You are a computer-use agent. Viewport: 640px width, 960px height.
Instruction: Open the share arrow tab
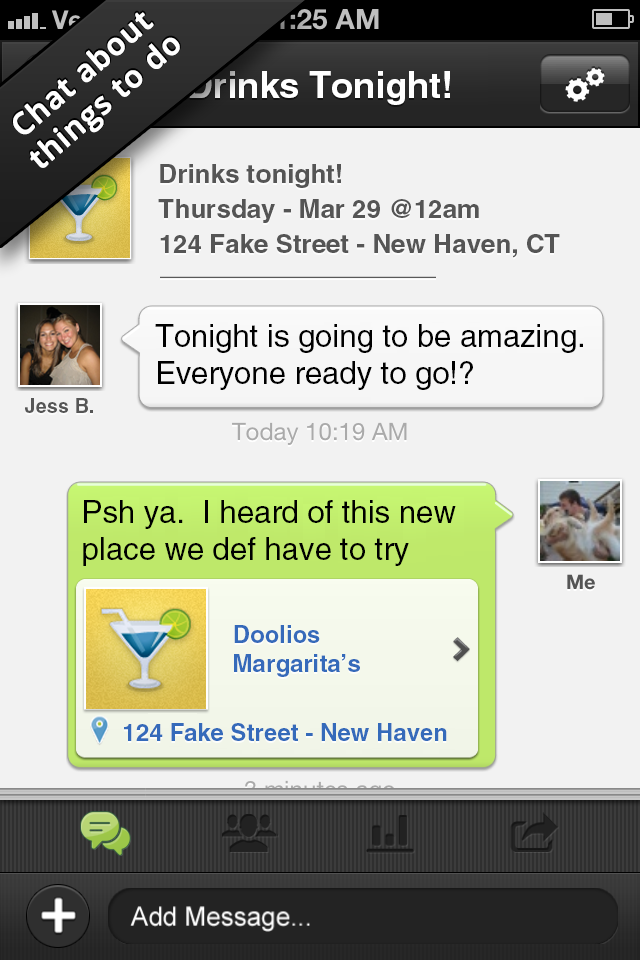(534, 833)
